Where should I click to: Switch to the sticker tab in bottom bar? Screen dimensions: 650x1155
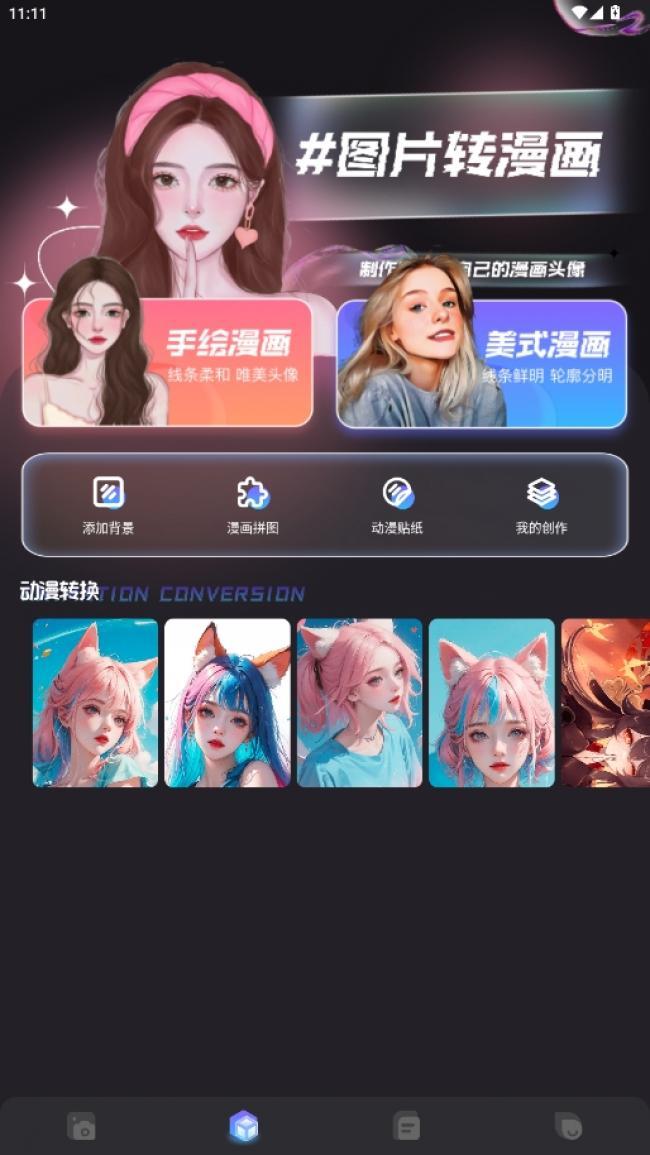pos(569,1127)
